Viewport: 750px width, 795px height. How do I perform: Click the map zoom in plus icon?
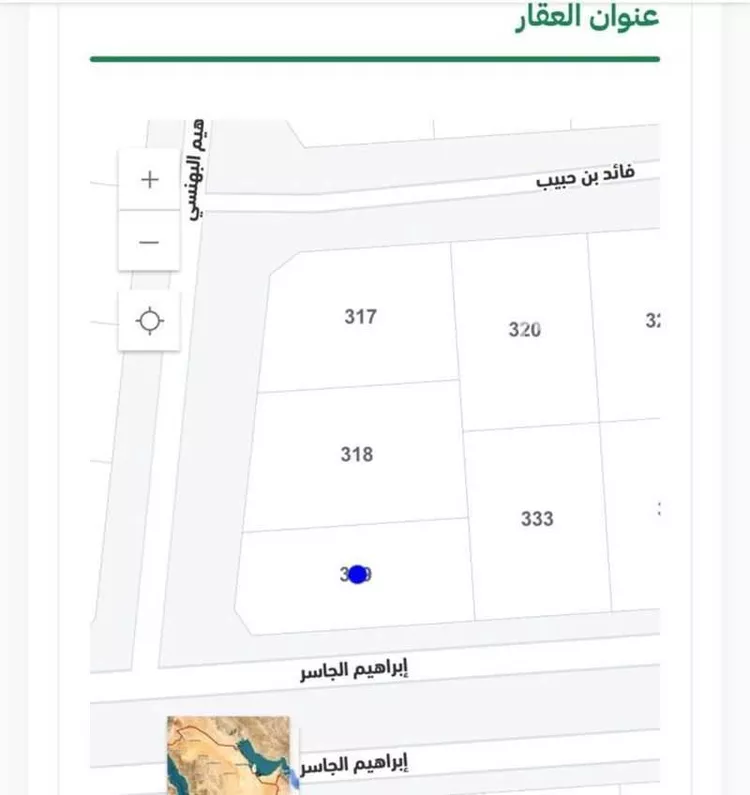(148, 179)
